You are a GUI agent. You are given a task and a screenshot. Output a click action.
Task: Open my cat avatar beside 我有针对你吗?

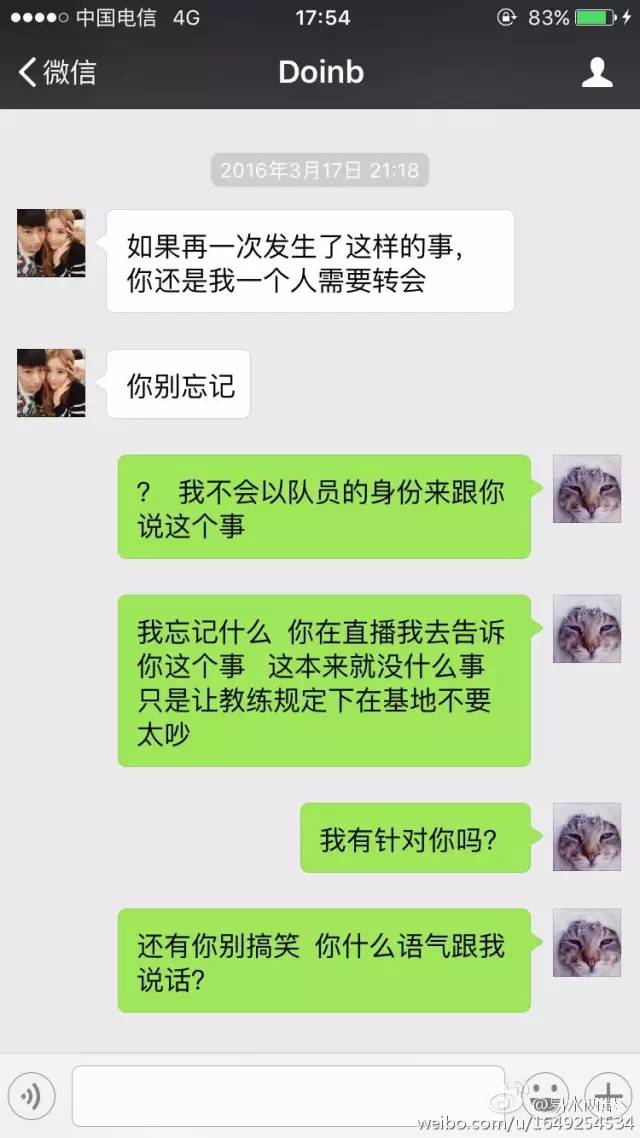587,836
